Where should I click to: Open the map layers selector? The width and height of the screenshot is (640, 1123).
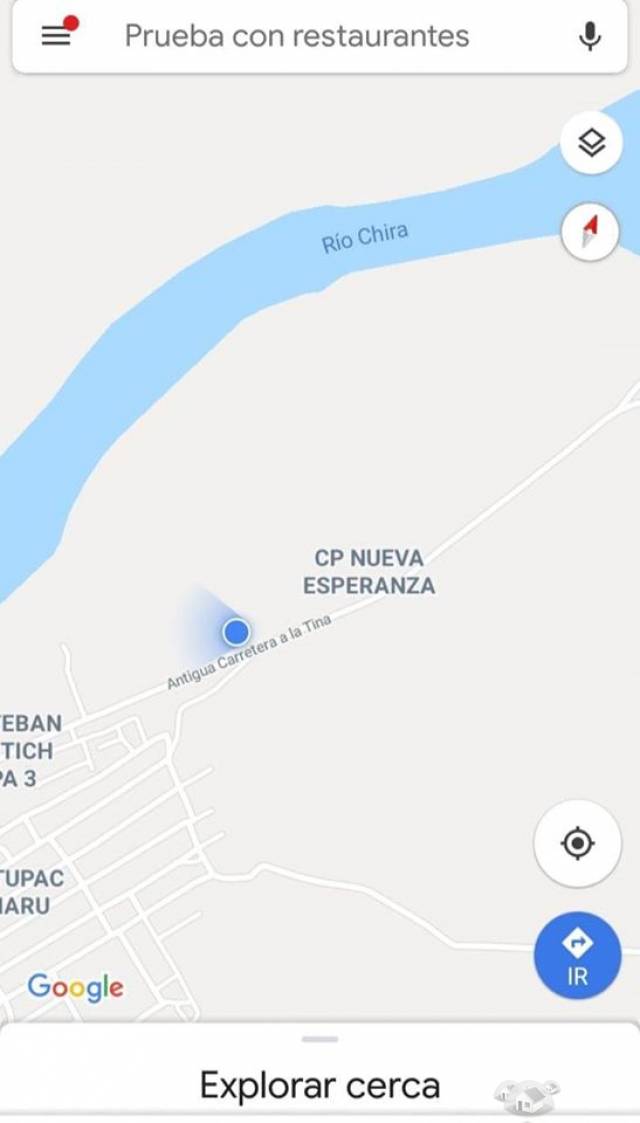tap(591, 144)
